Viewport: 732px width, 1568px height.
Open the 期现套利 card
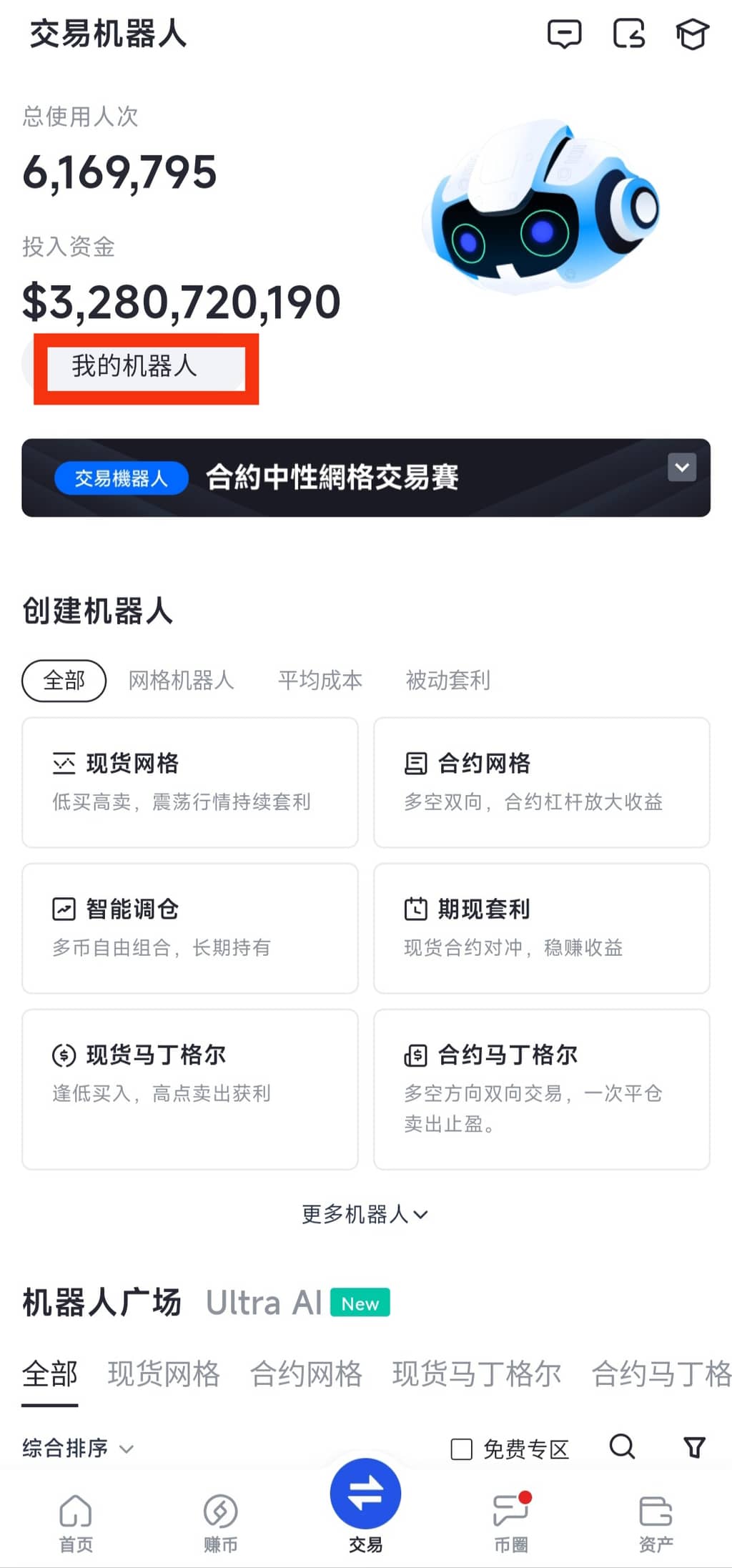(541, 928)
